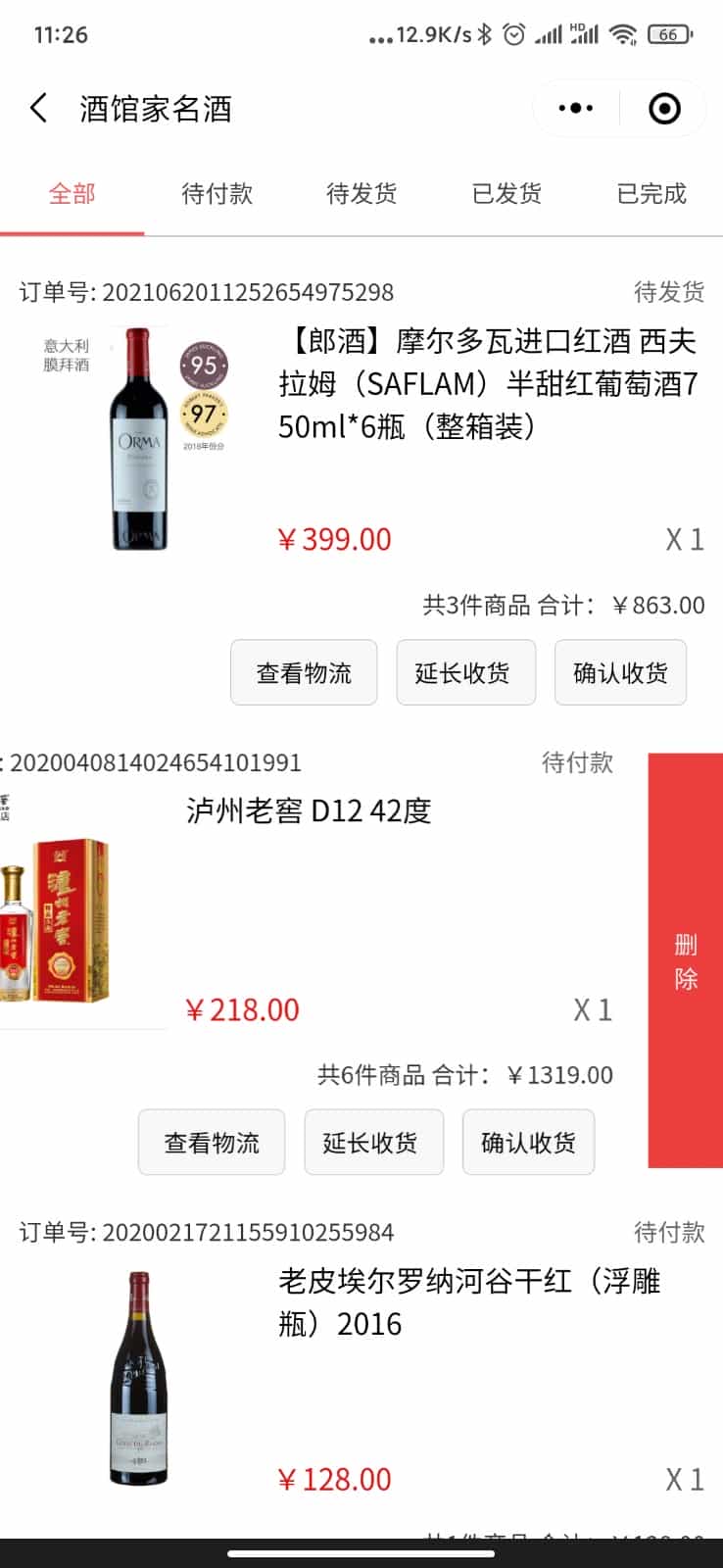Close the mini program via circle icon
This screenshot has height=1568, width=723.
664,108
